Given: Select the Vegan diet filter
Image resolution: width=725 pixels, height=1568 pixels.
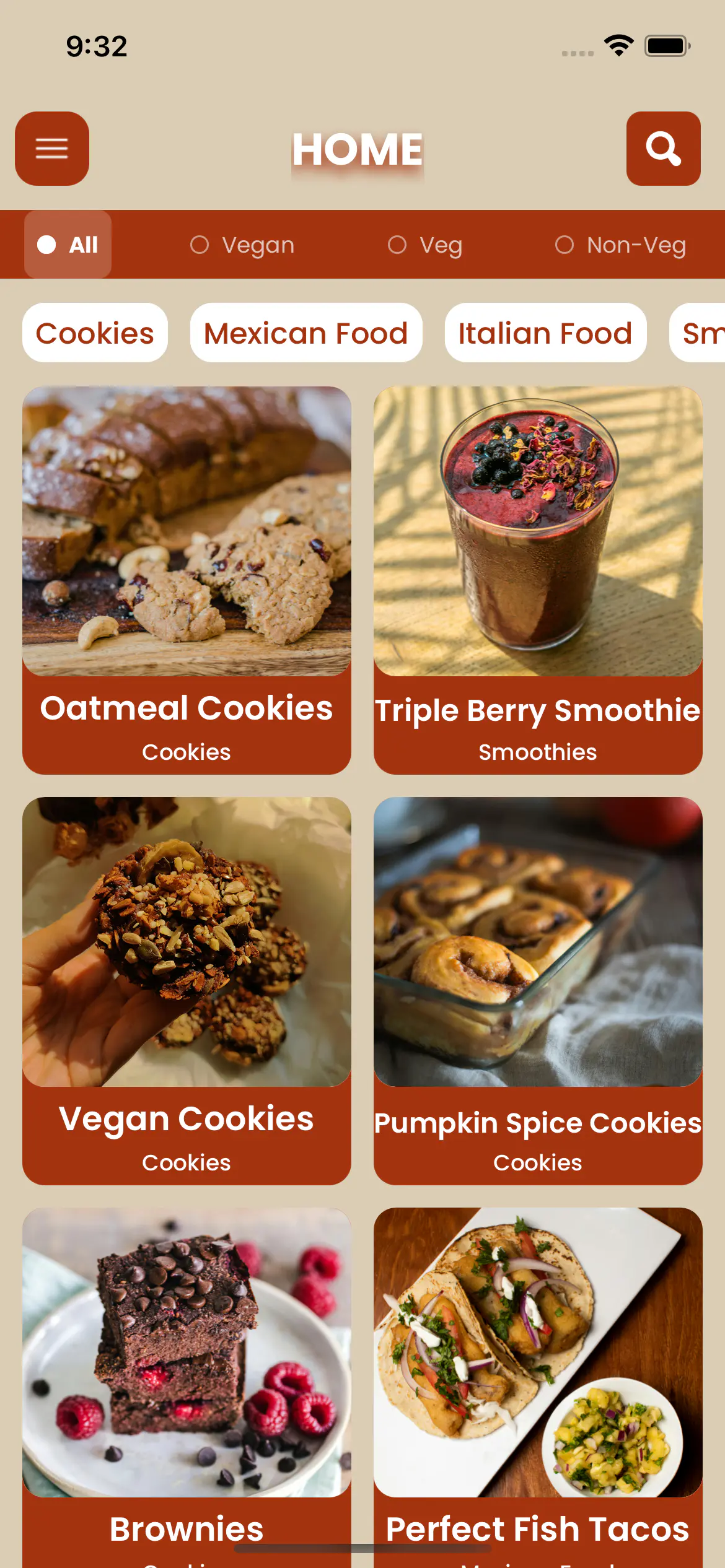Looking at the screenshot, I should (242, 245).
